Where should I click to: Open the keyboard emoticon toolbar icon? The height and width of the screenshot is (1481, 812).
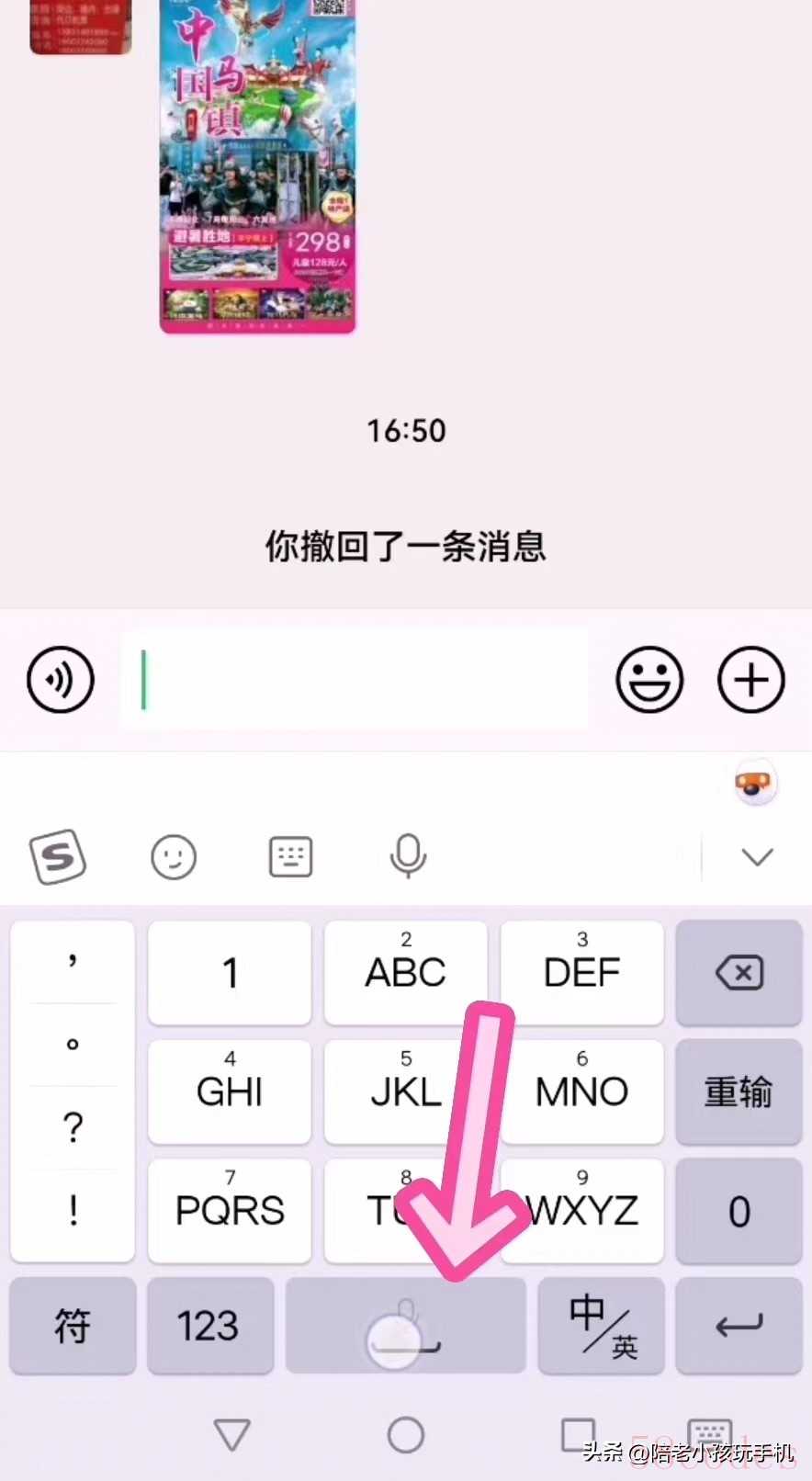(174, 856)
